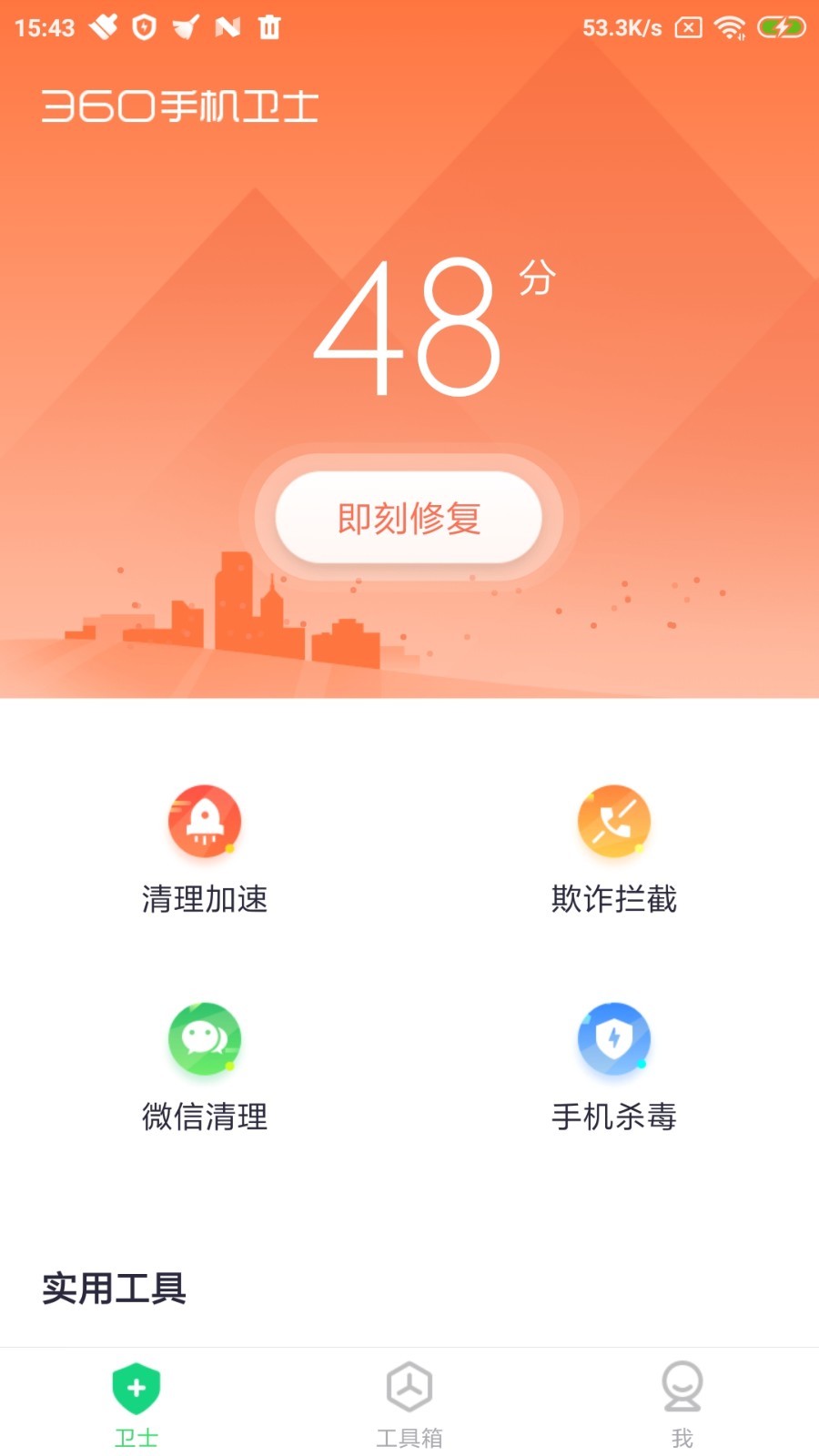Tap the rocket icon above 清理加速

click(x=205, y=820)
